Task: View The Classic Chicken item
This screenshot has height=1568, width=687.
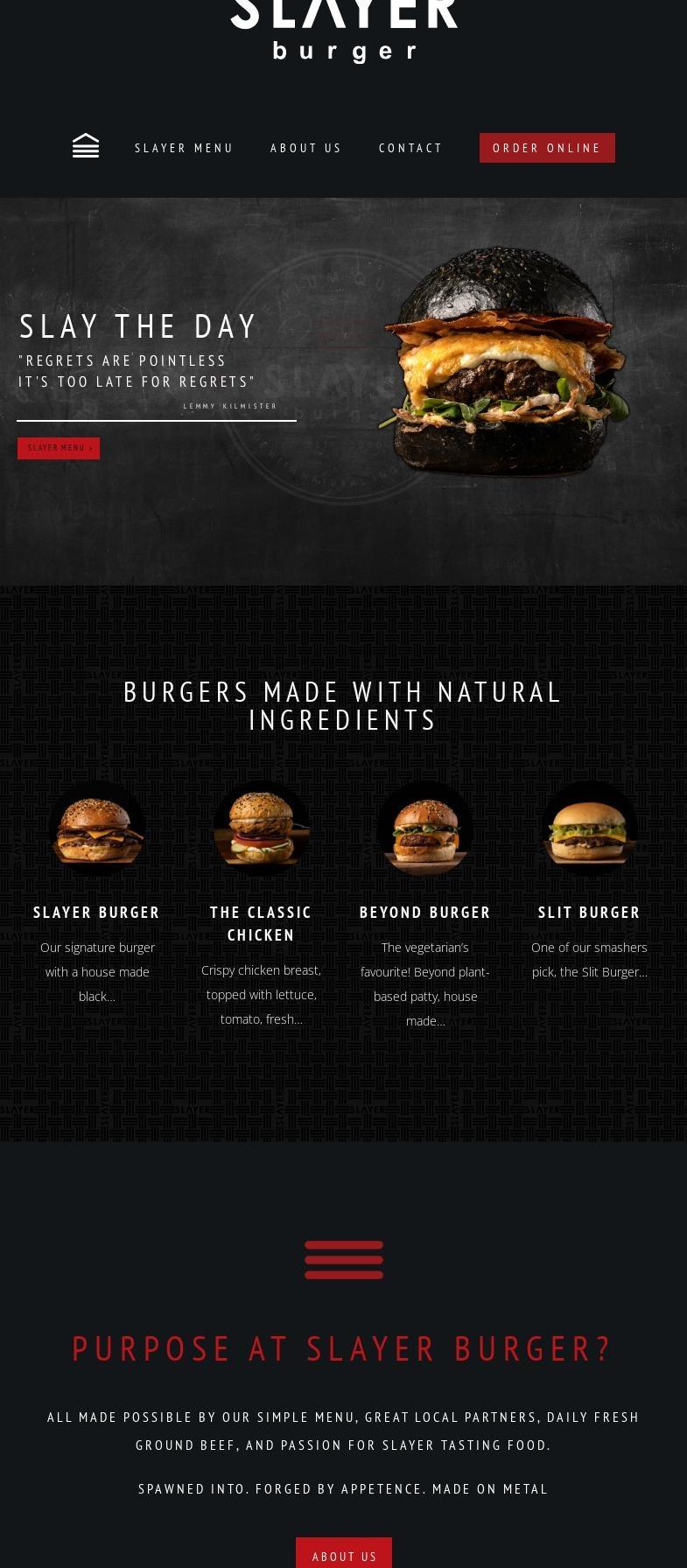Action: [261, 904]
